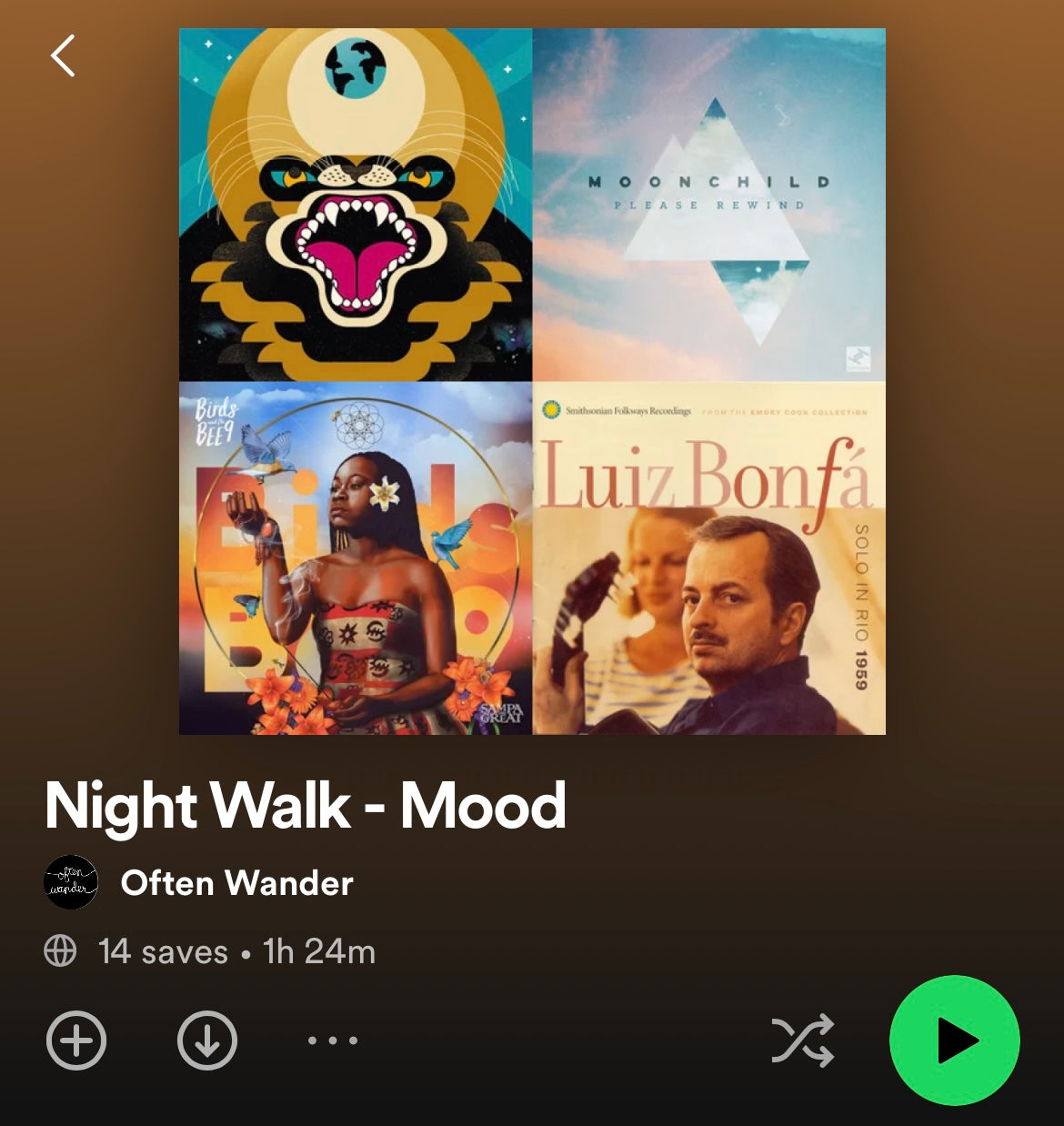This screenshot has height=1126, width=1064.
Task: Open the Often Wander profile
Action: coord(236,882)
